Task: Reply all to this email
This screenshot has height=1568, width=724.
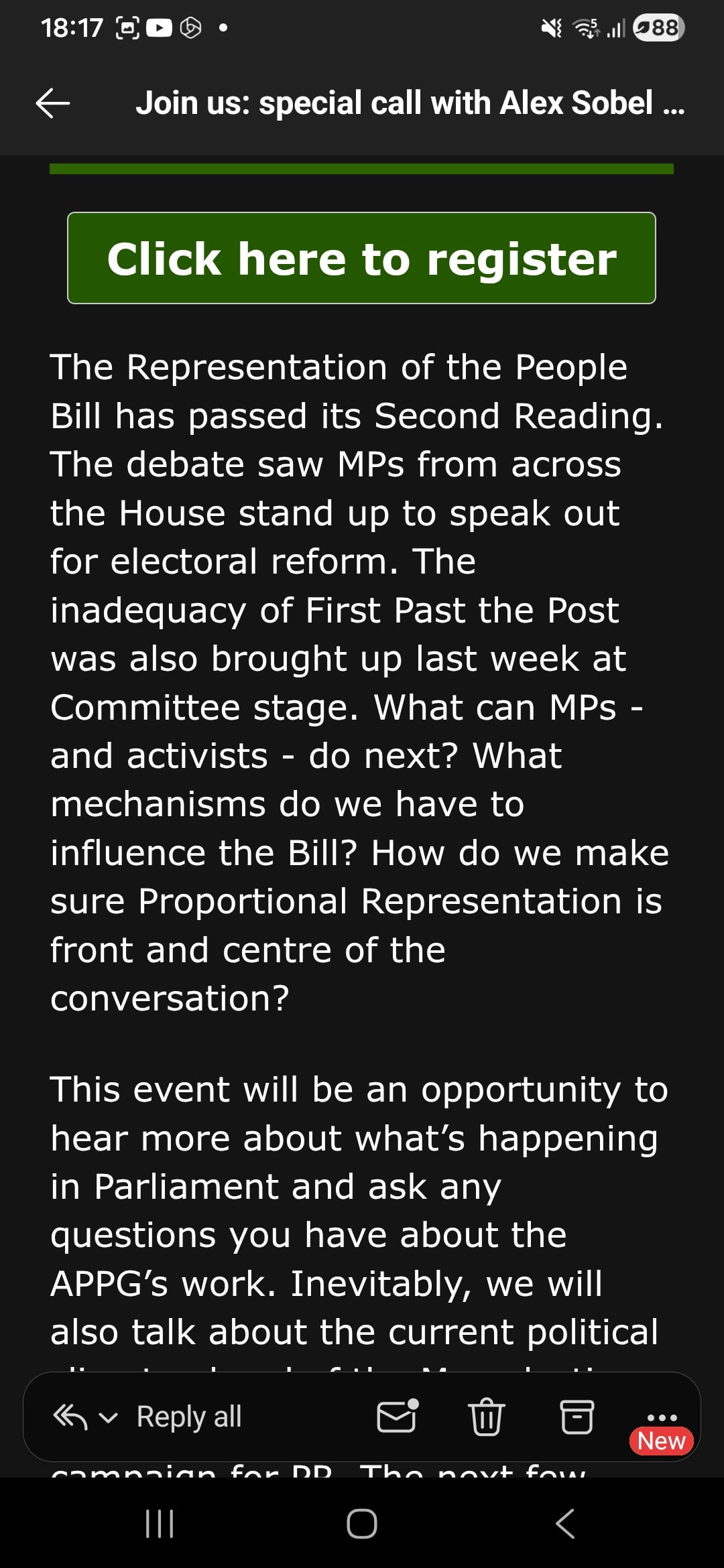Action: point(188,1417)
